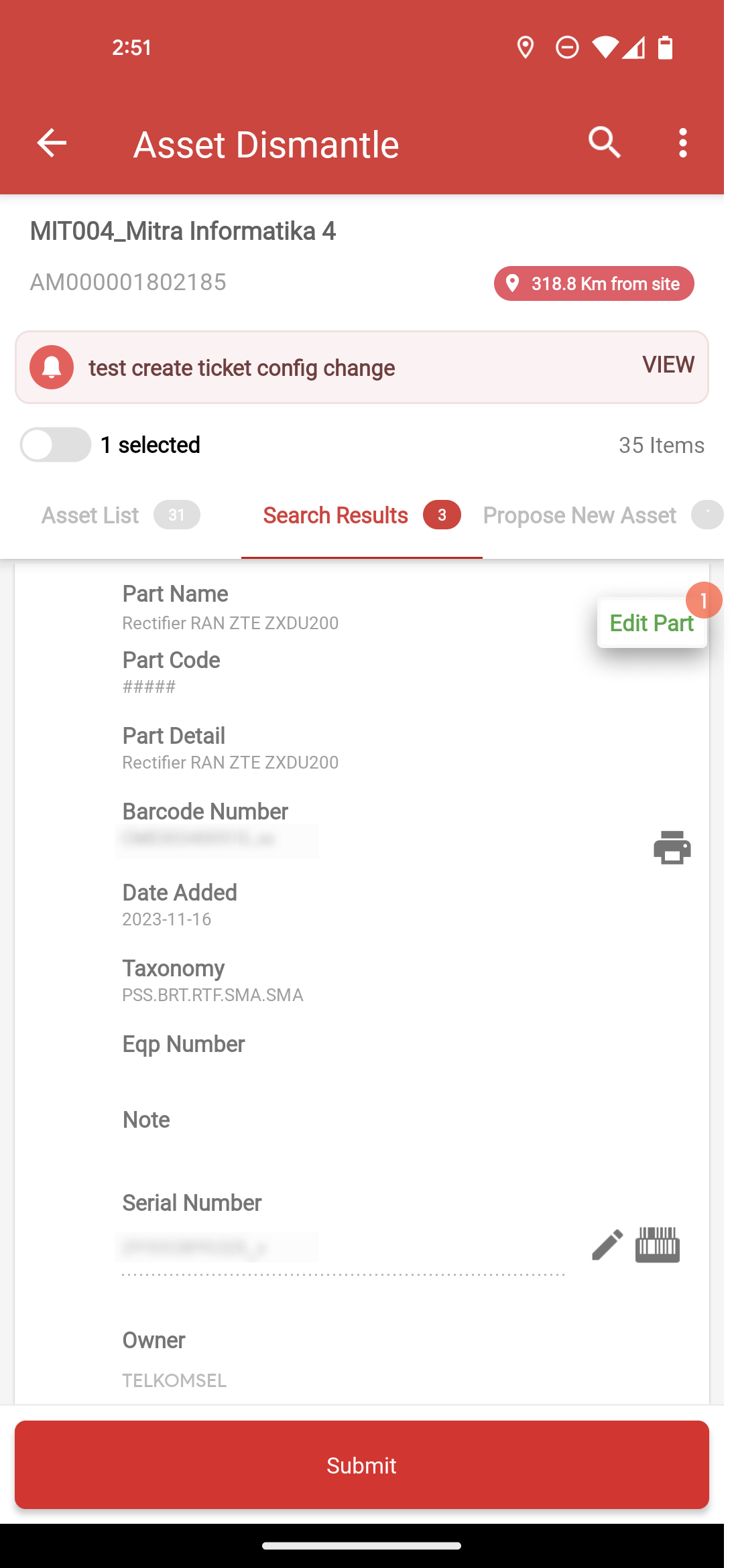This screenshot has height=1568, width=734.
Task: Open the Propose New Asset tab
Action: [x=602, y=515]
